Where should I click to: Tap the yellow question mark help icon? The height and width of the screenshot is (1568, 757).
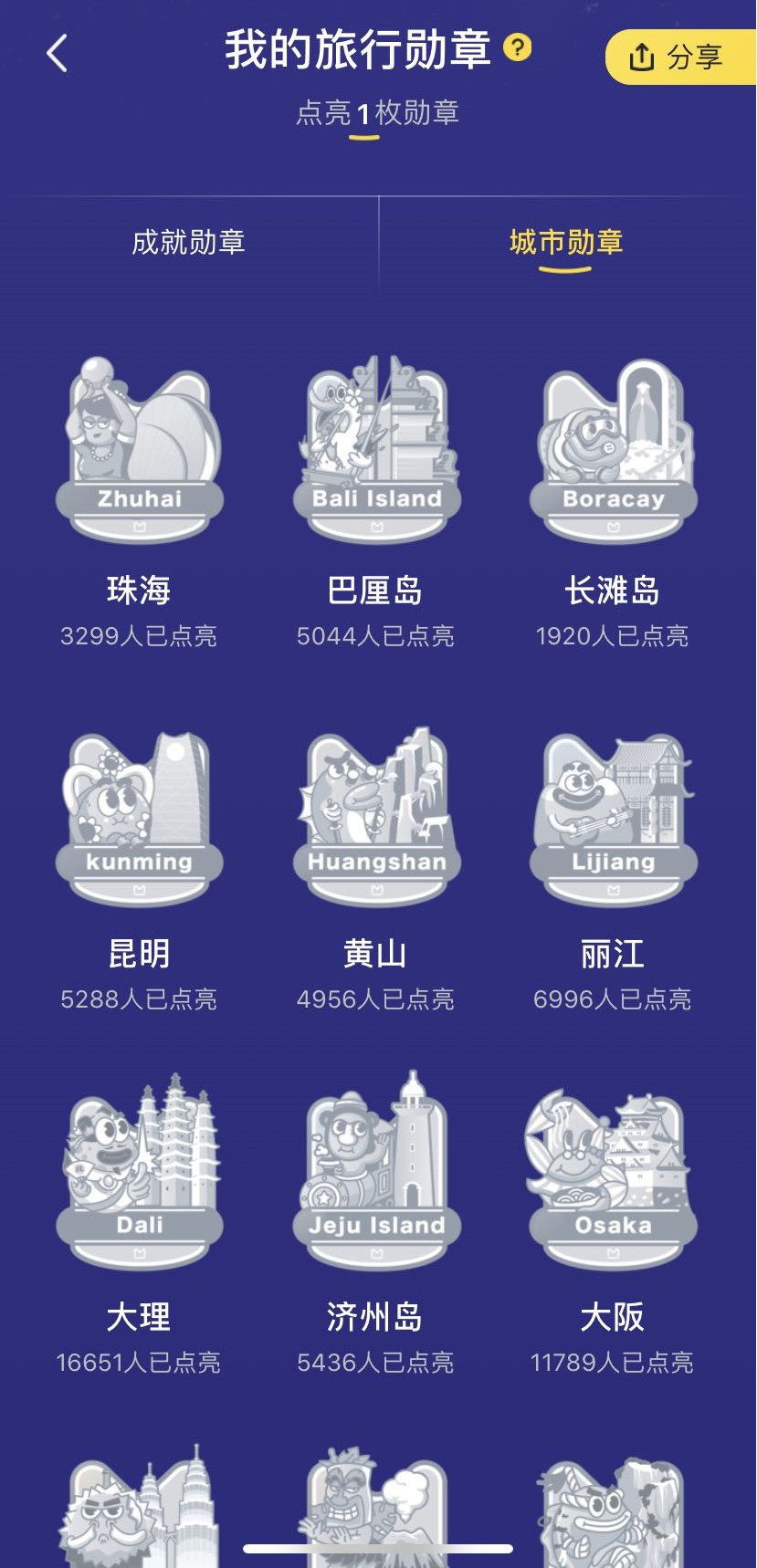point(518,47)
